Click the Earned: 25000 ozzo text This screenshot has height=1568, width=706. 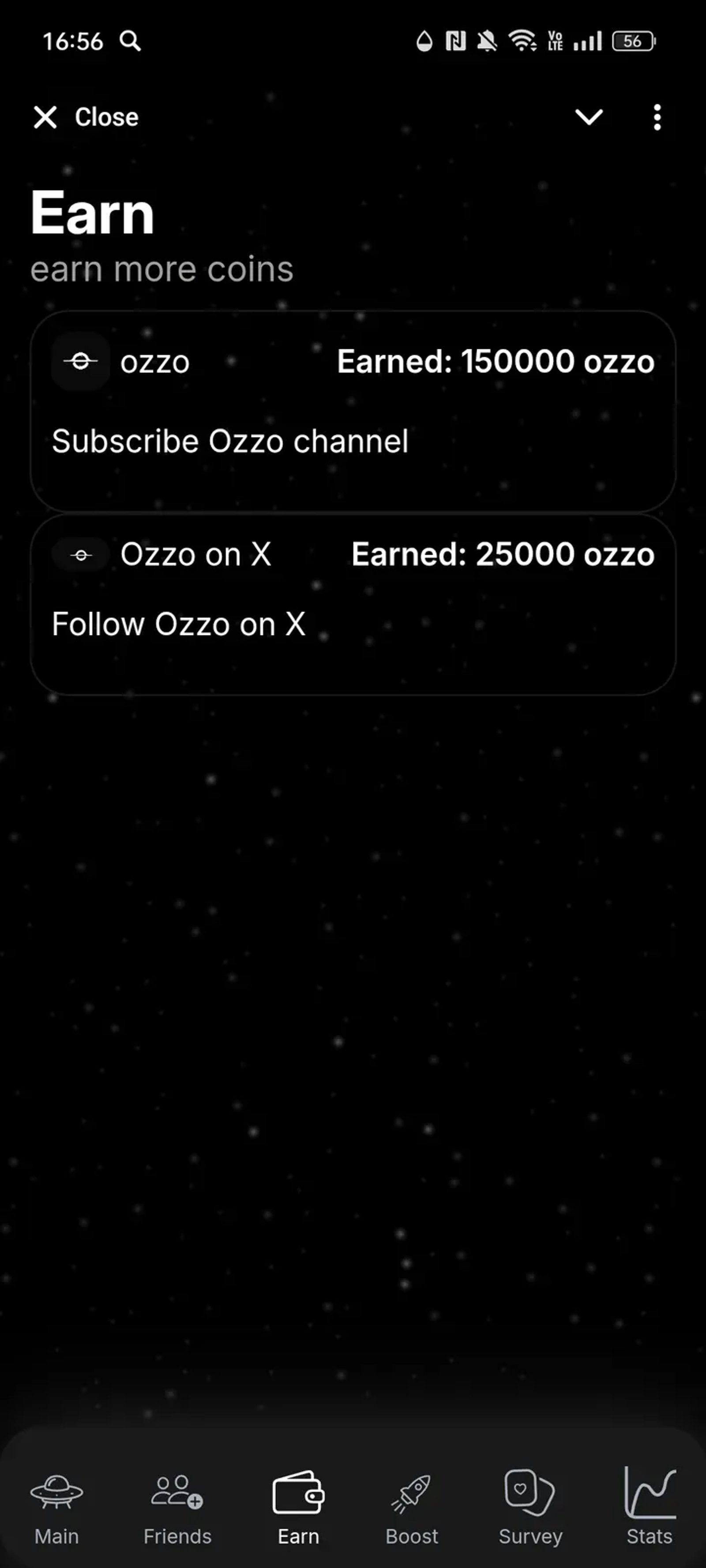(502, 554)
